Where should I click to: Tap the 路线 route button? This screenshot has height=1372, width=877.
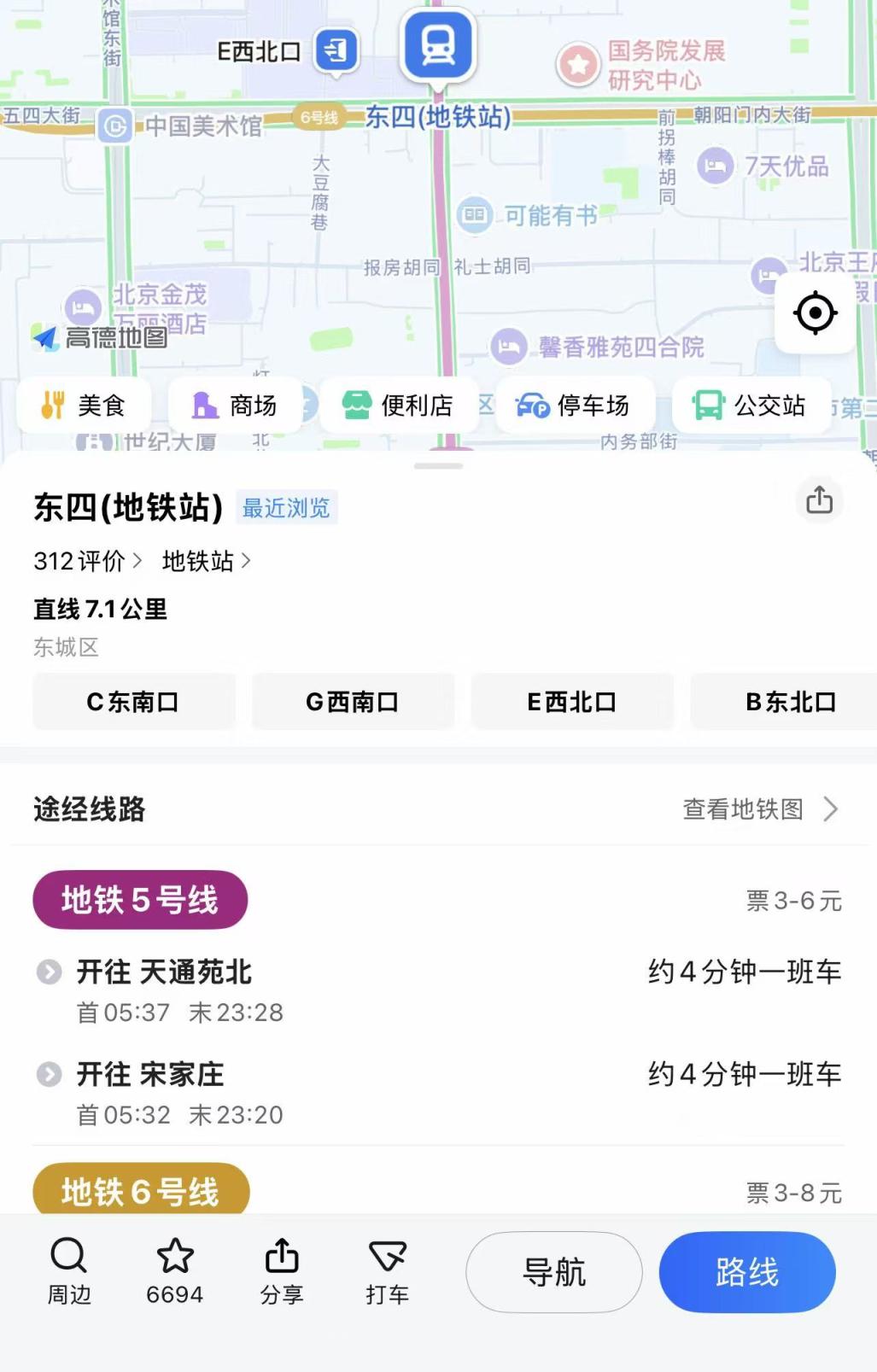[x=746, y=1272]
